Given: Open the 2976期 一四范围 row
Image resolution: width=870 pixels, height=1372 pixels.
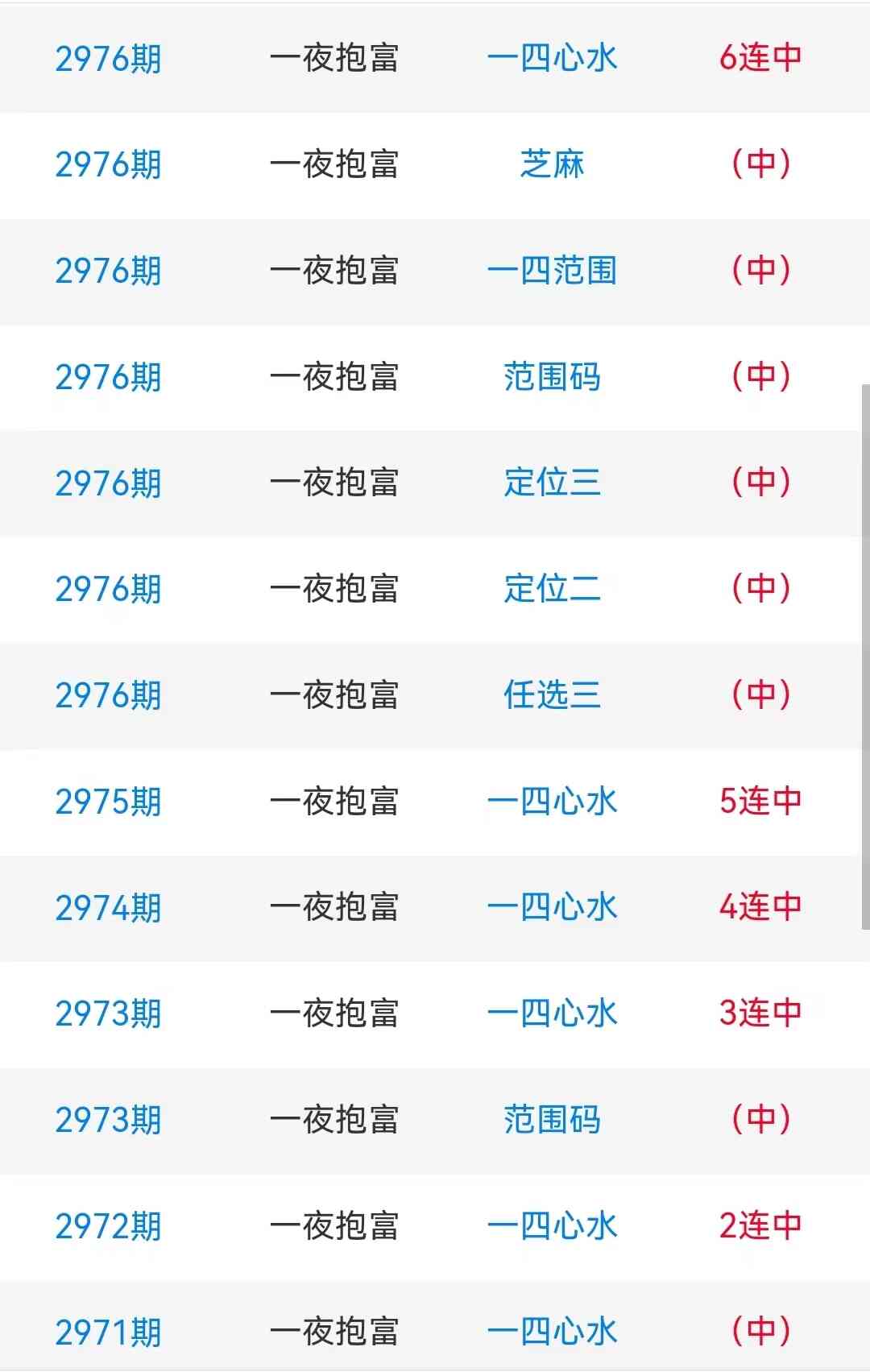Looking at the screenshot, I should pos(552,271).
